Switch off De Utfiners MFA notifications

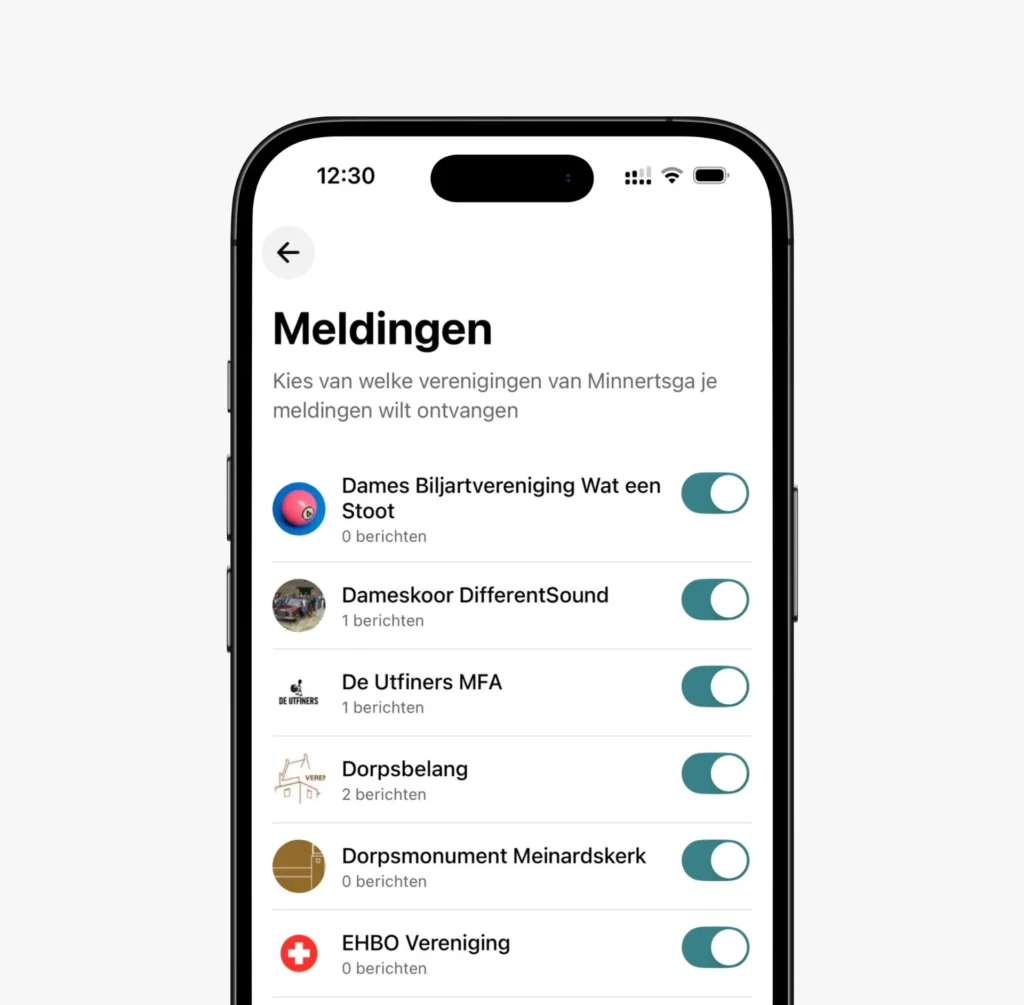coord(715,687)
